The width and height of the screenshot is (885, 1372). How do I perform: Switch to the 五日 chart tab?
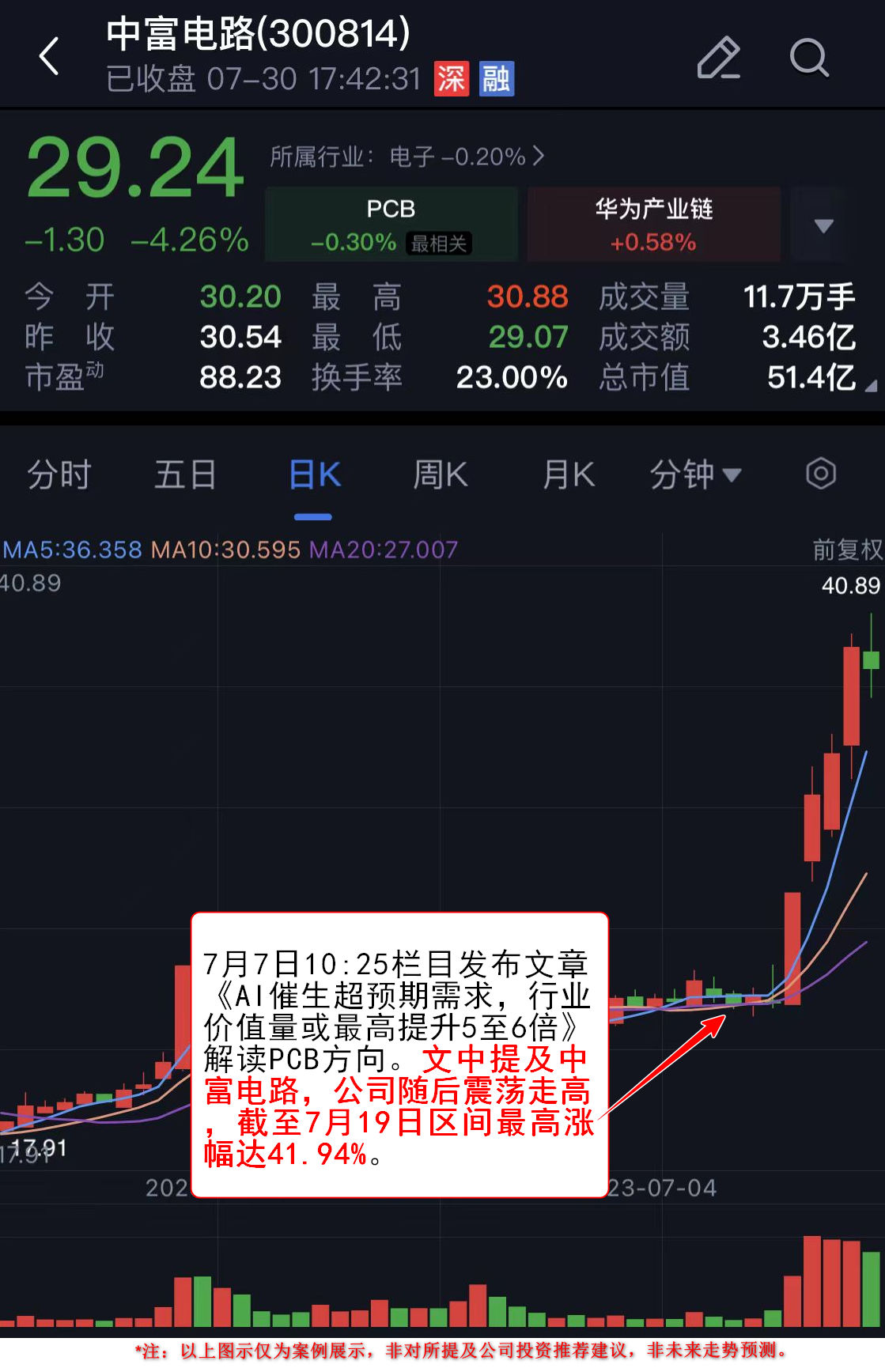point(185,475)
